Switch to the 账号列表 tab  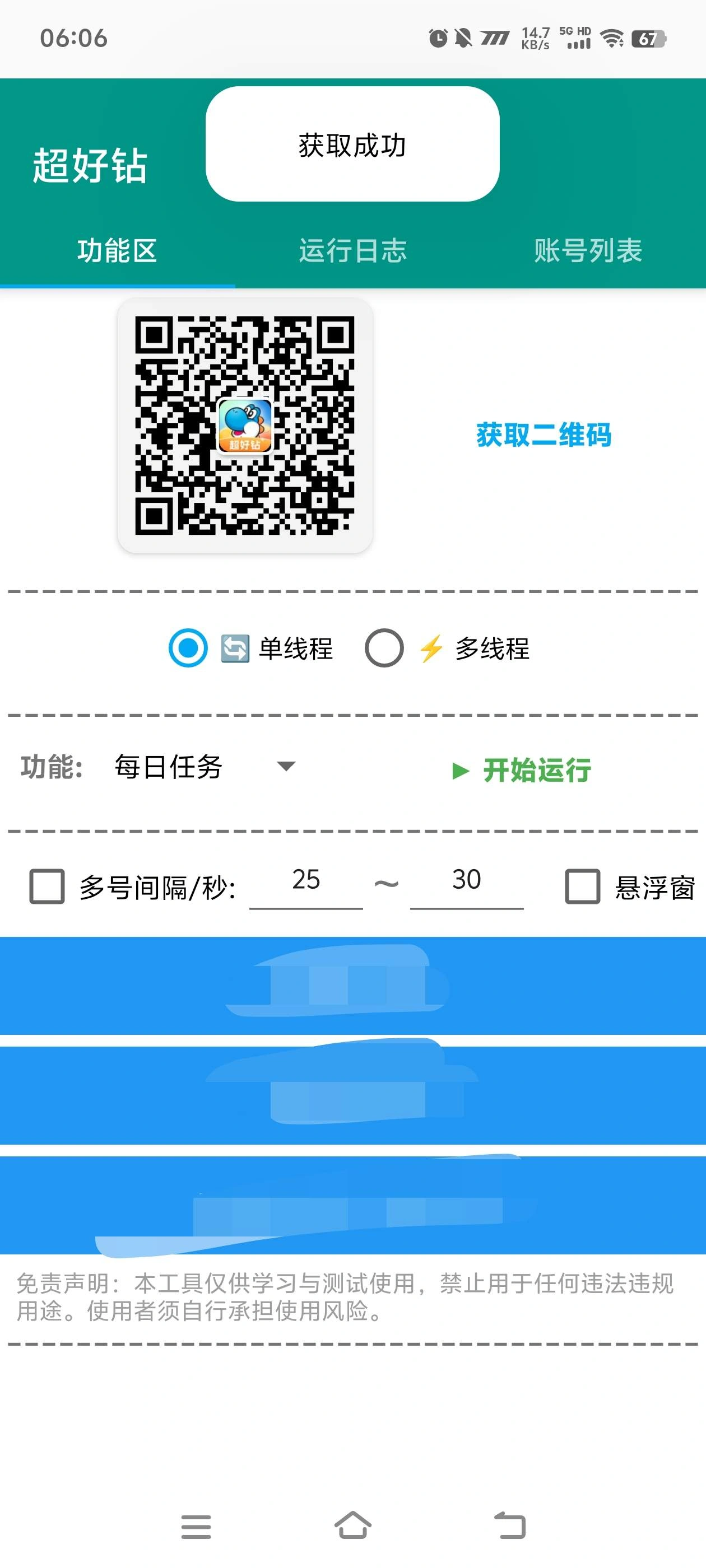pos(588,251)
